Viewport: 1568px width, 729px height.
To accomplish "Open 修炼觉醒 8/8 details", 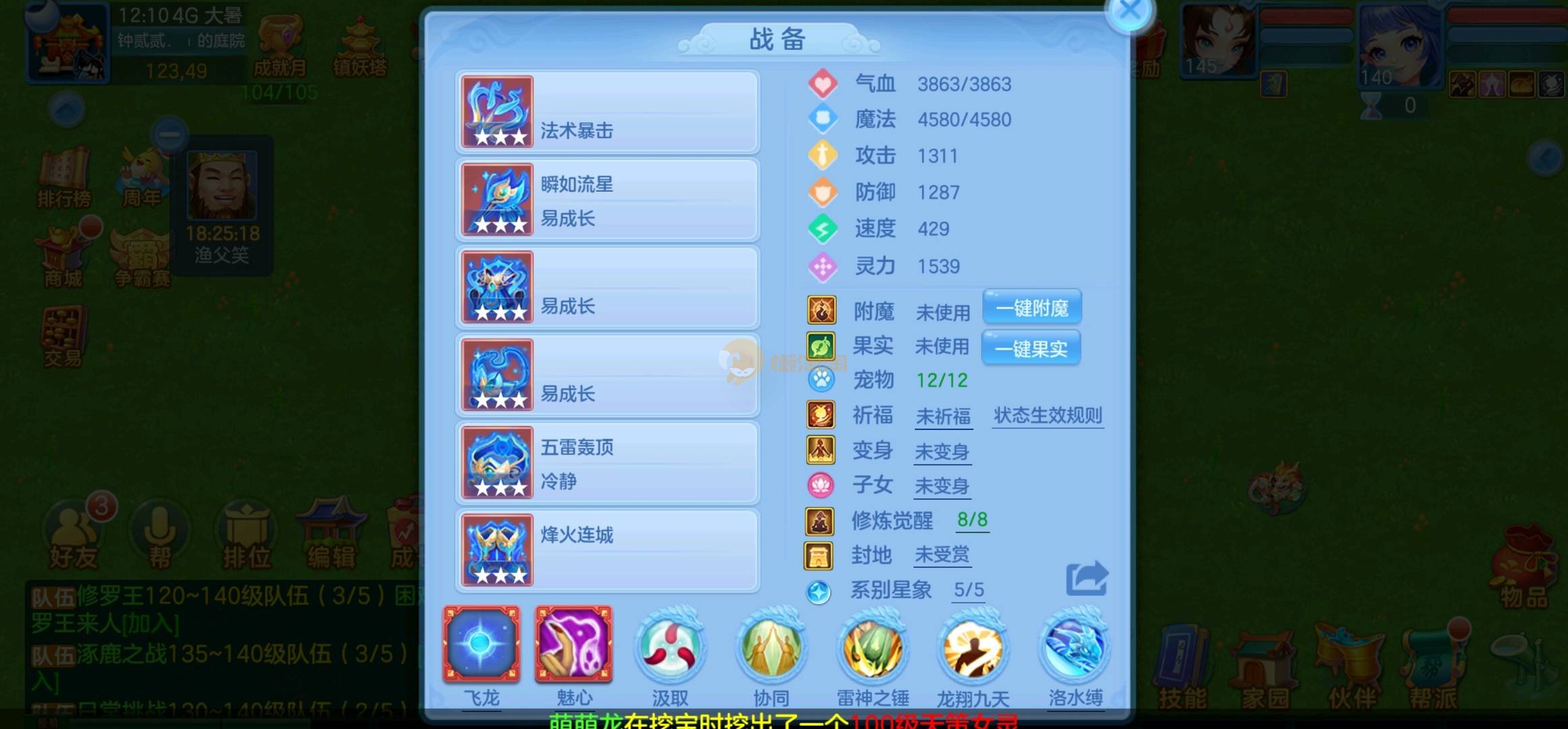I will pos(972,520).
